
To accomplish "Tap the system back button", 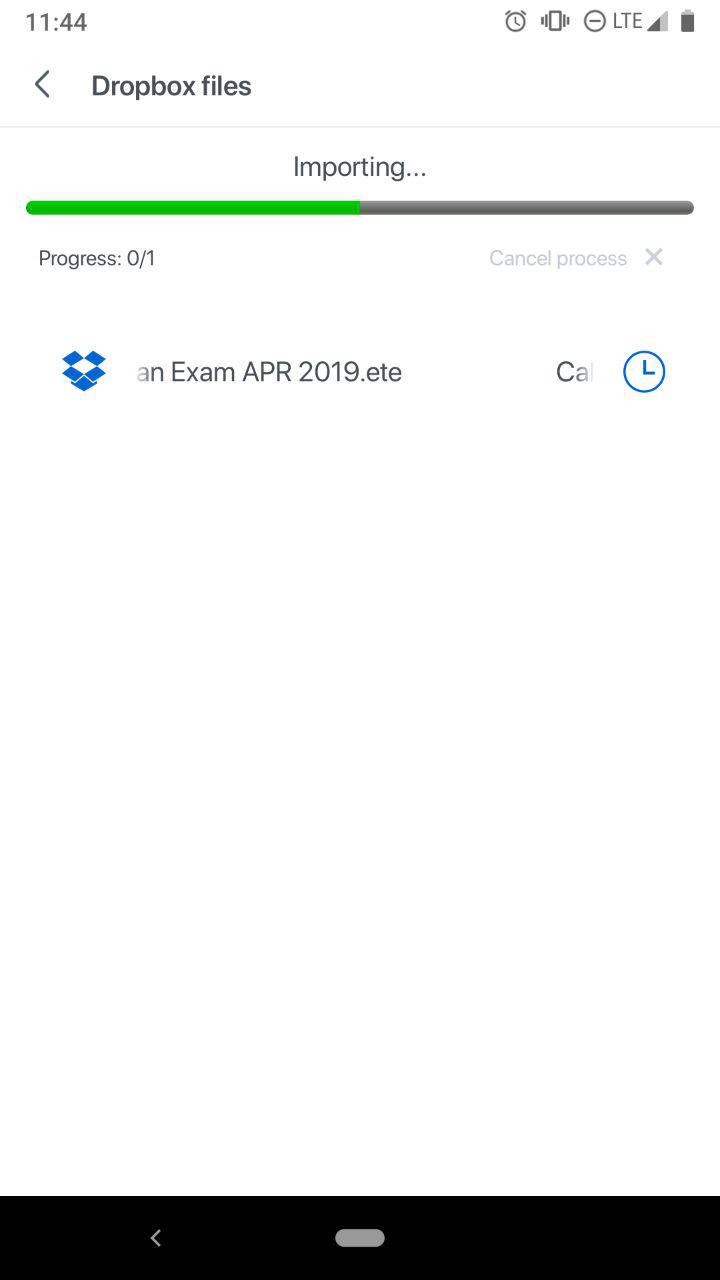I will (x=155, y=1238).
